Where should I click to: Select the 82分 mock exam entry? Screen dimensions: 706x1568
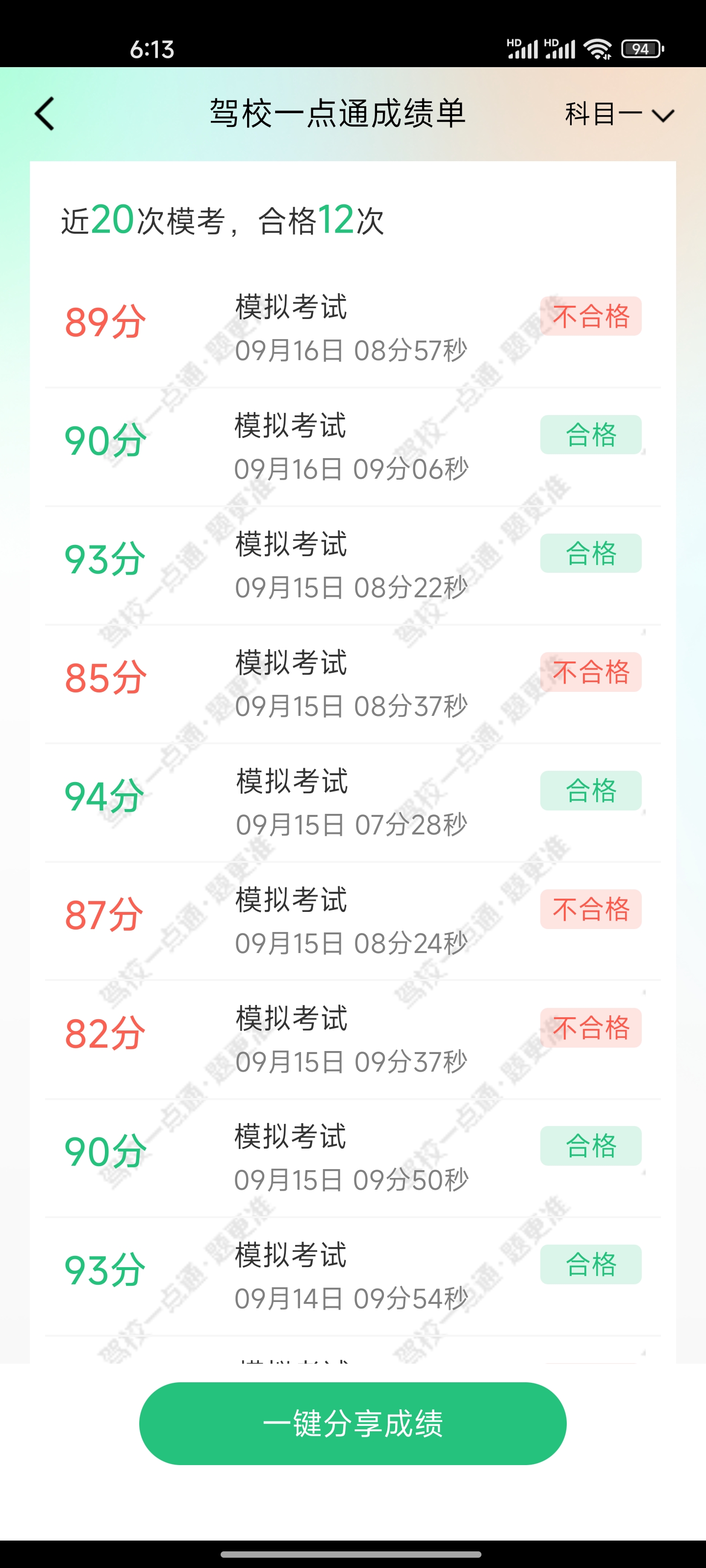coord(353,1040)
